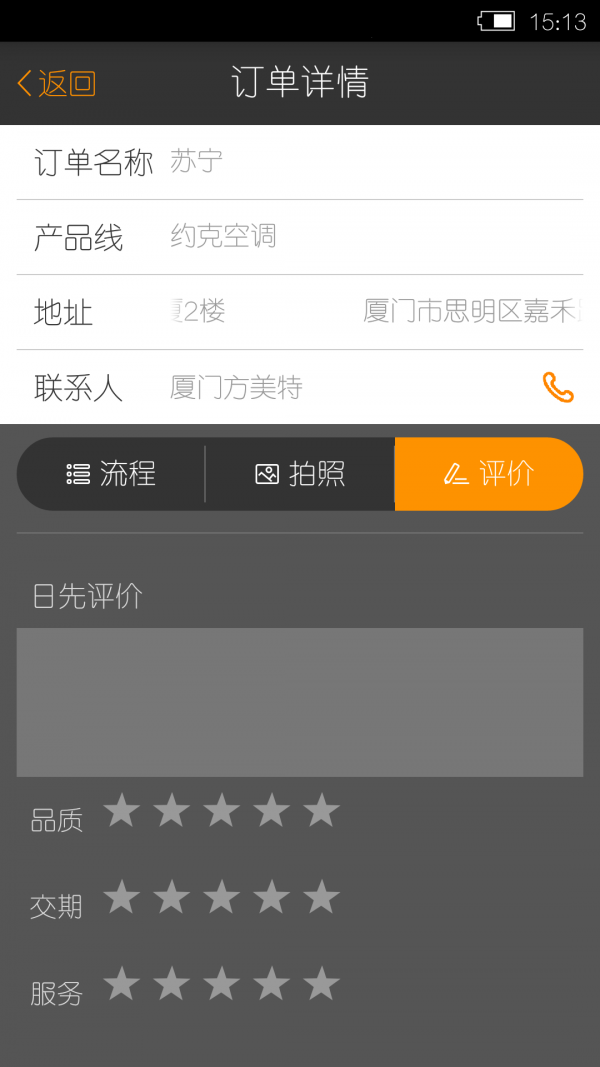Screen dimensions: 600x1067
Task: Switch to the 流程 tab
Action: click(x=111, y=474)
